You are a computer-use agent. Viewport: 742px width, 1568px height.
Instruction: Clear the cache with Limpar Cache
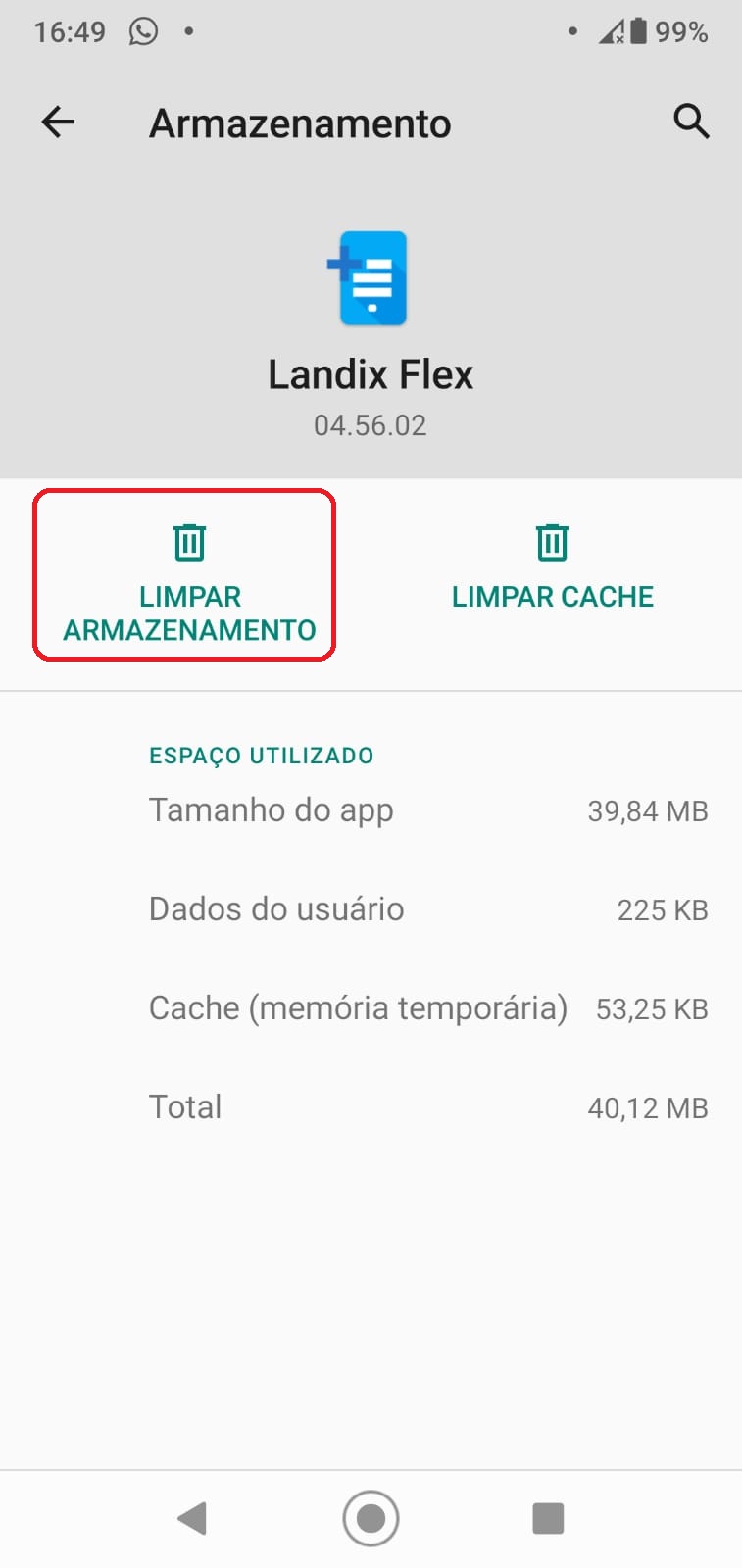(552, 570)
